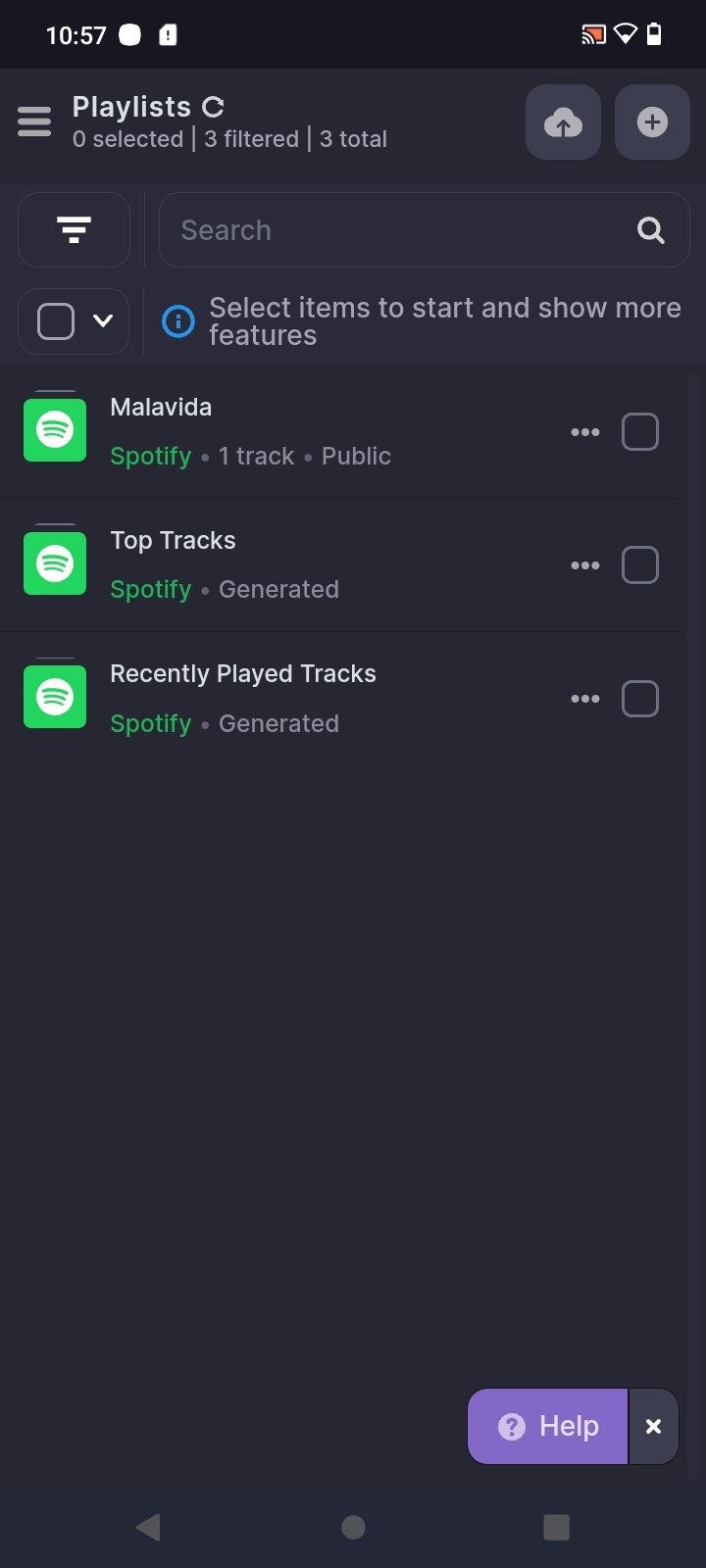Tap the cloud upload button

(x=563, y=122)
